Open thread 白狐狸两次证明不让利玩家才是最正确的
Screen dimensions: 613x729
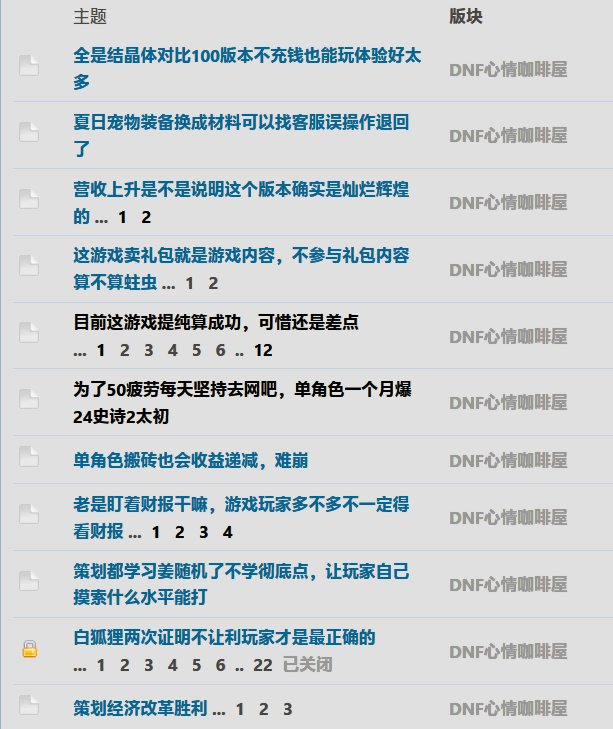click(x=224, y=637)
